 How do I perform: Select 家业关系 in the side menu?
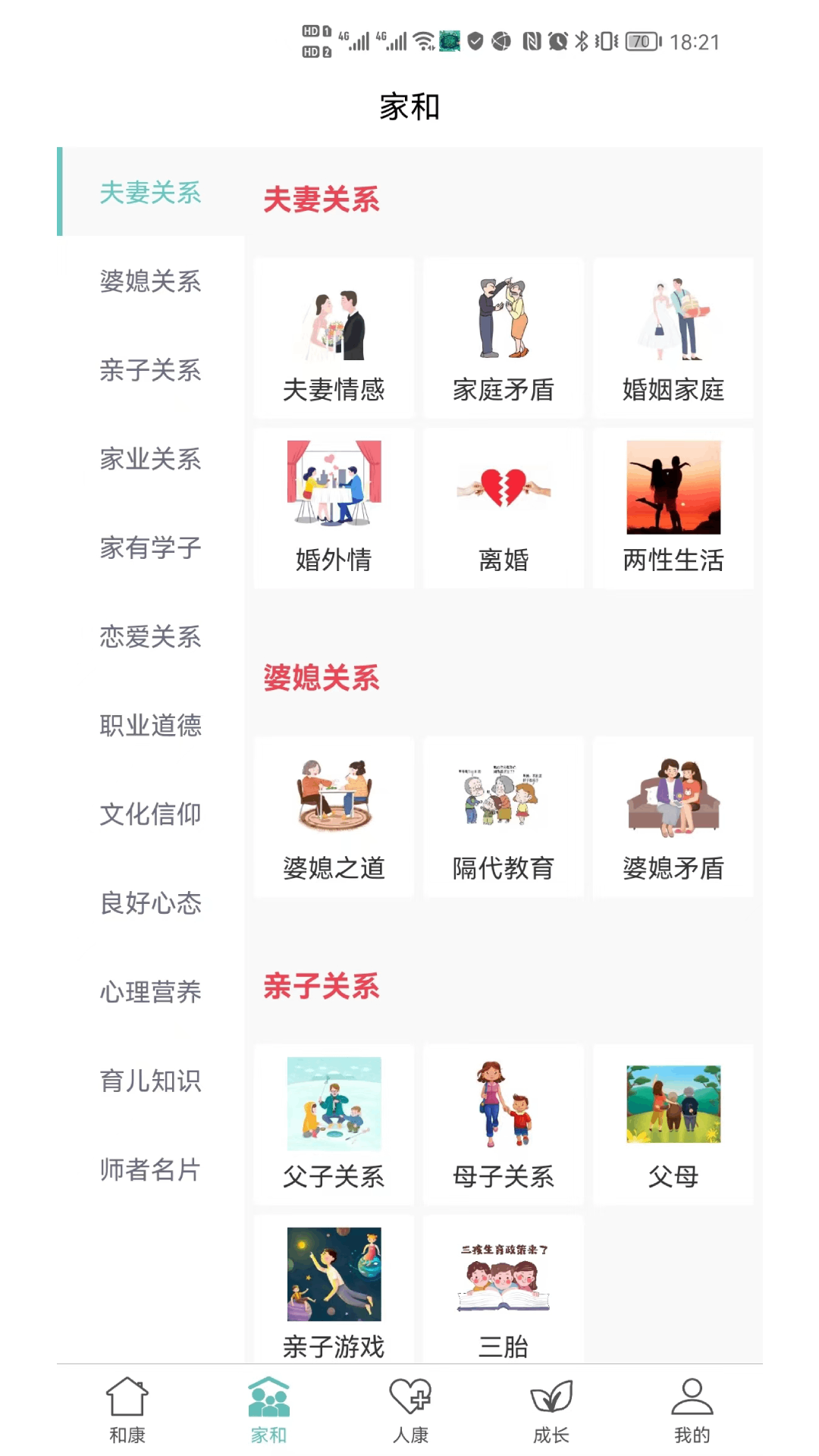coord(151,459)
